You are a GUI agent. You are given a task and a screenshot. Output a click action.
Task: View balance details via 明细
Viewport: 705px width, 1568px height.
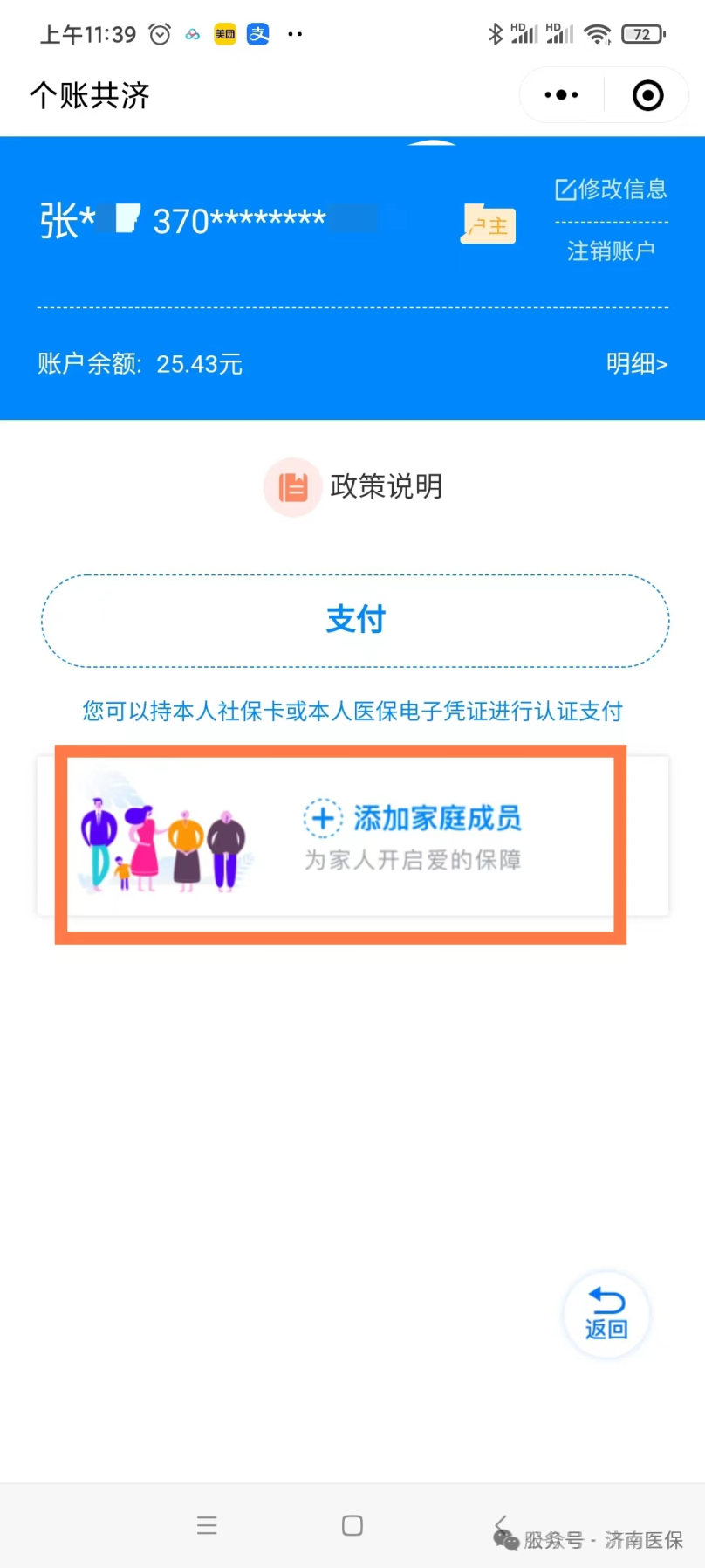[x=637, y=363]
